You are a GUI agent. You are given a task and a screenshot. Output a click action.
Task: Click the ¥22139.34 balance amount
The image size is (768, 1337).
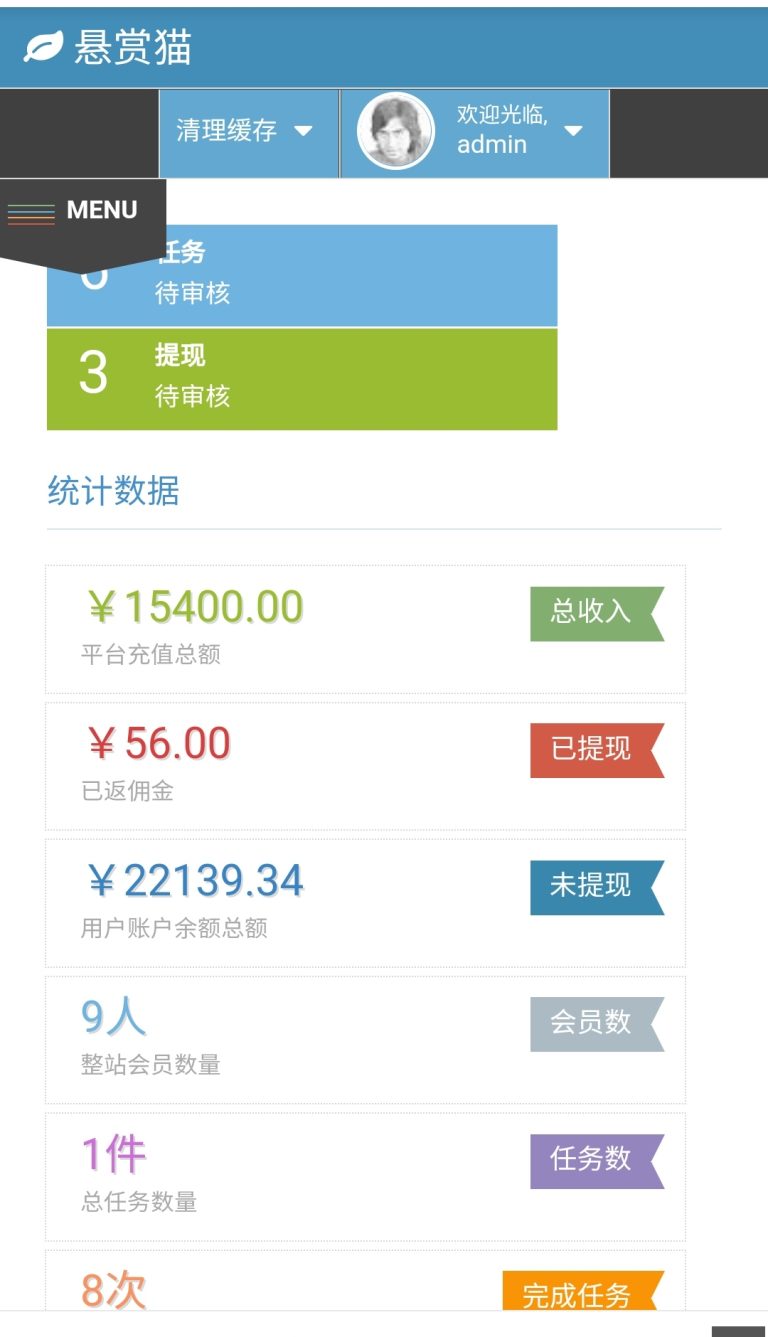(196, 879)
